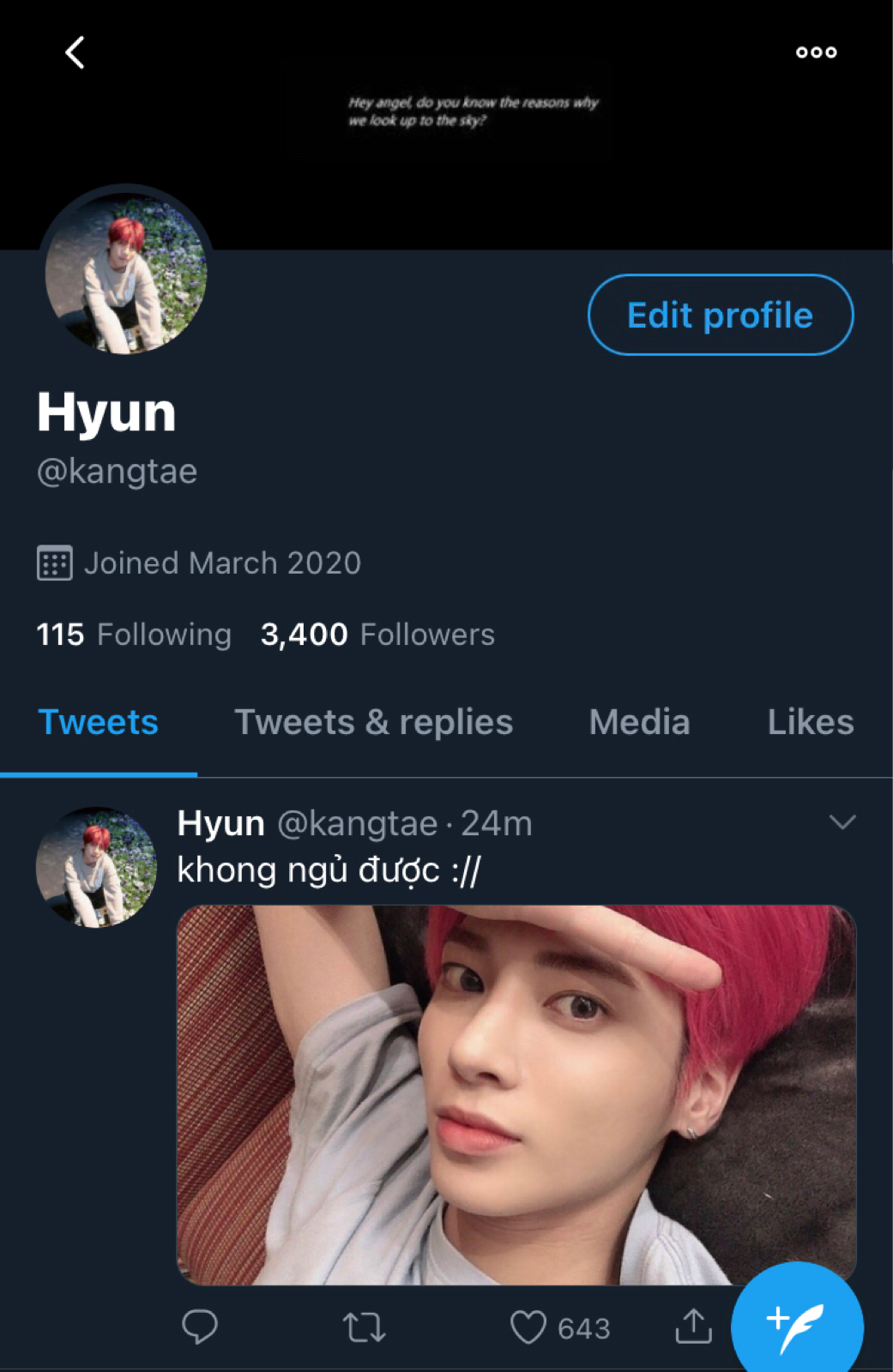Switch to Tweets & replies tab
This screenshot has width=893, height=1372.
pos(373,722)
